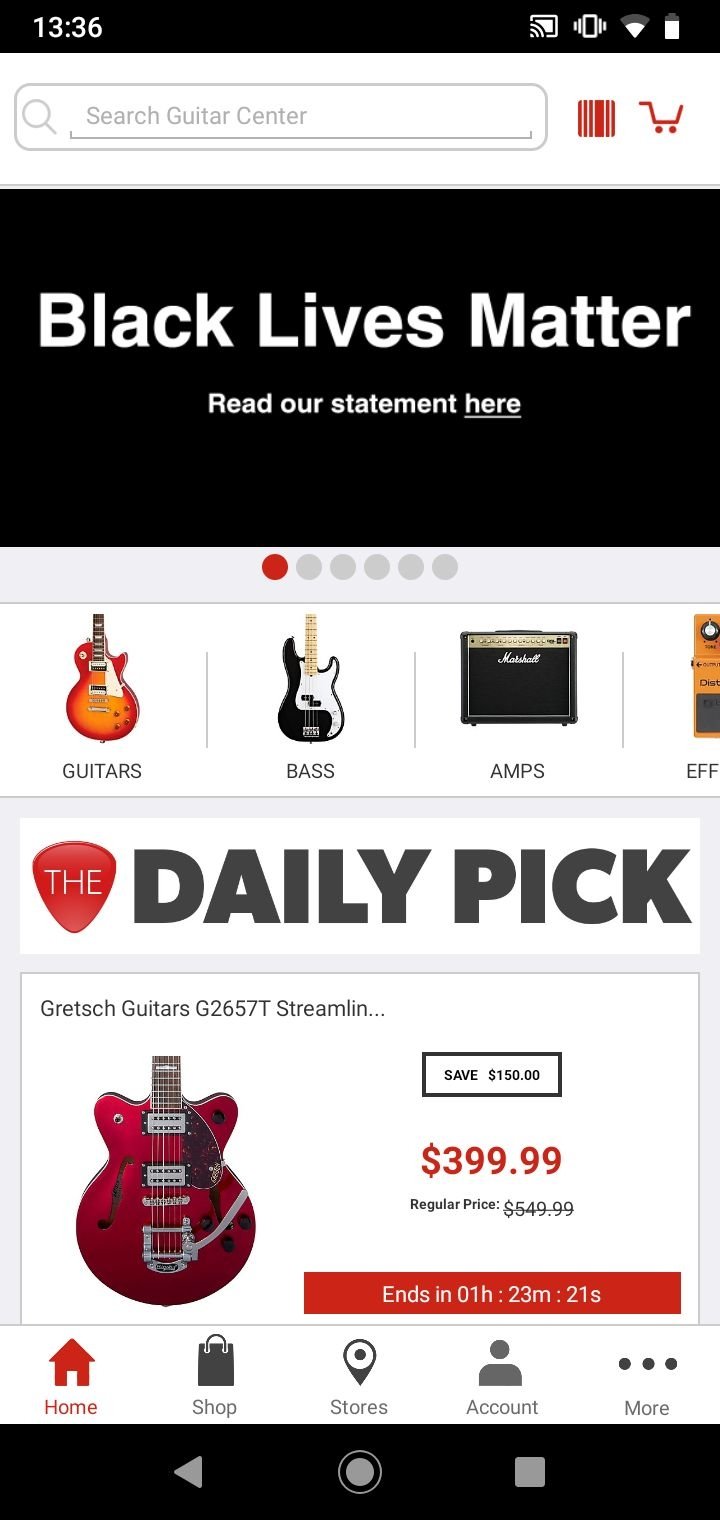This screenshot has height=1520, width=720.
Task: Tap the system recent apps button
Action: pyautogui.click(x=529, y=1471)
